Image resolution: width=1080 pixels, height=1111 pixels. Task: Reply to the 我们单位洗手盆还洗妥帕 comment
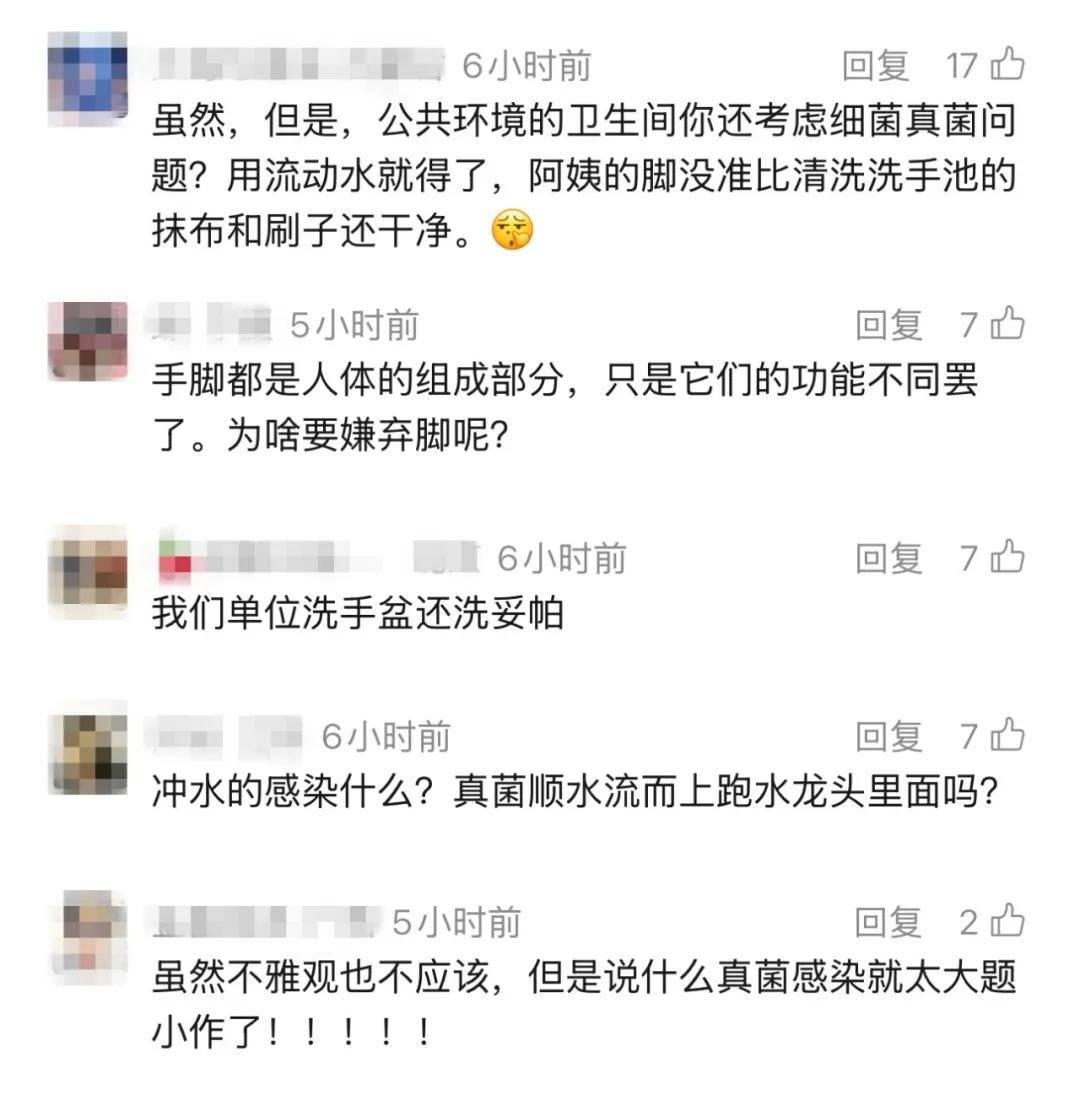pos(888,558)
